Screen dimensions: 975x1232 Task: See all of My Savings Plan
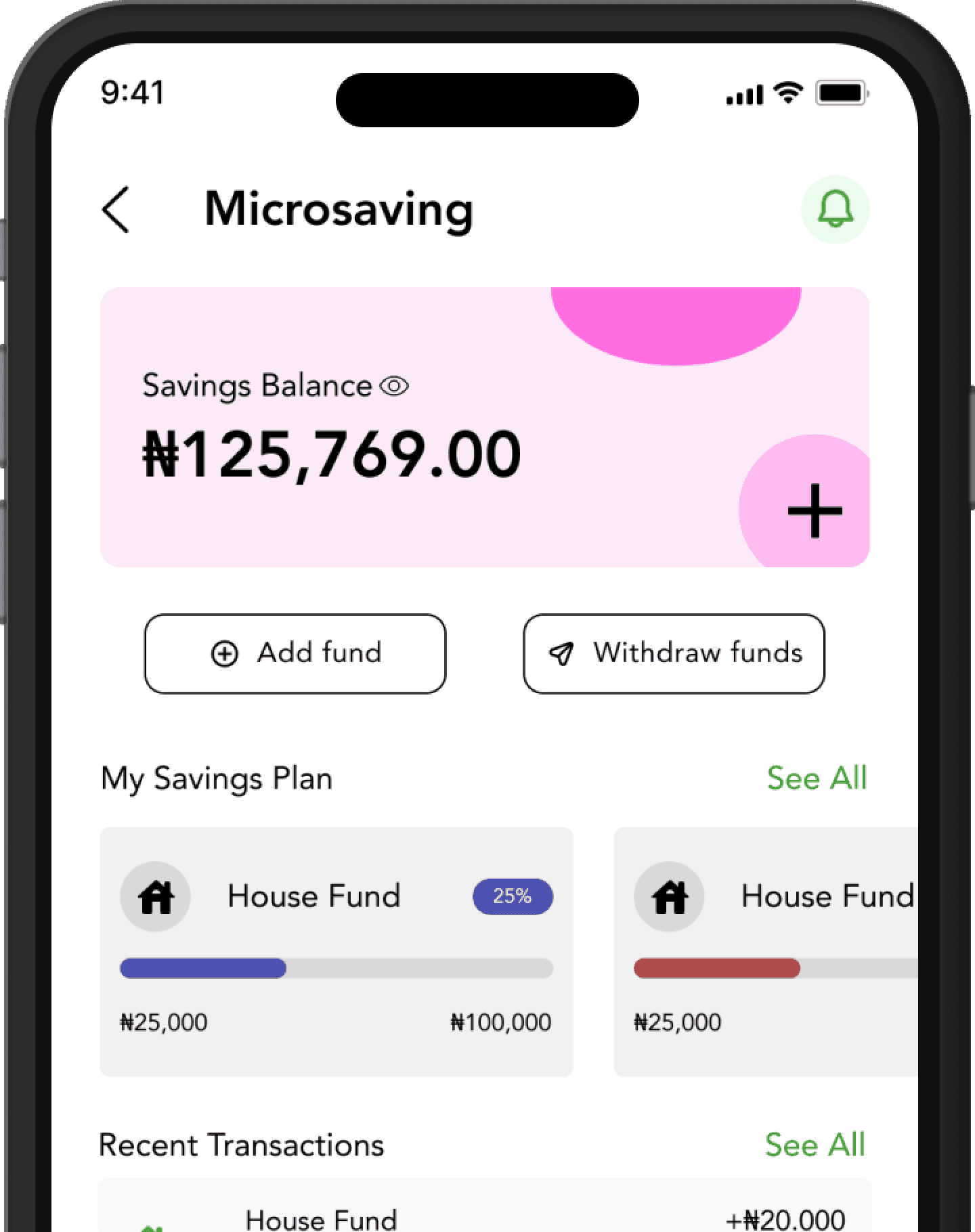pyautogui.click(x=817, y=778)
